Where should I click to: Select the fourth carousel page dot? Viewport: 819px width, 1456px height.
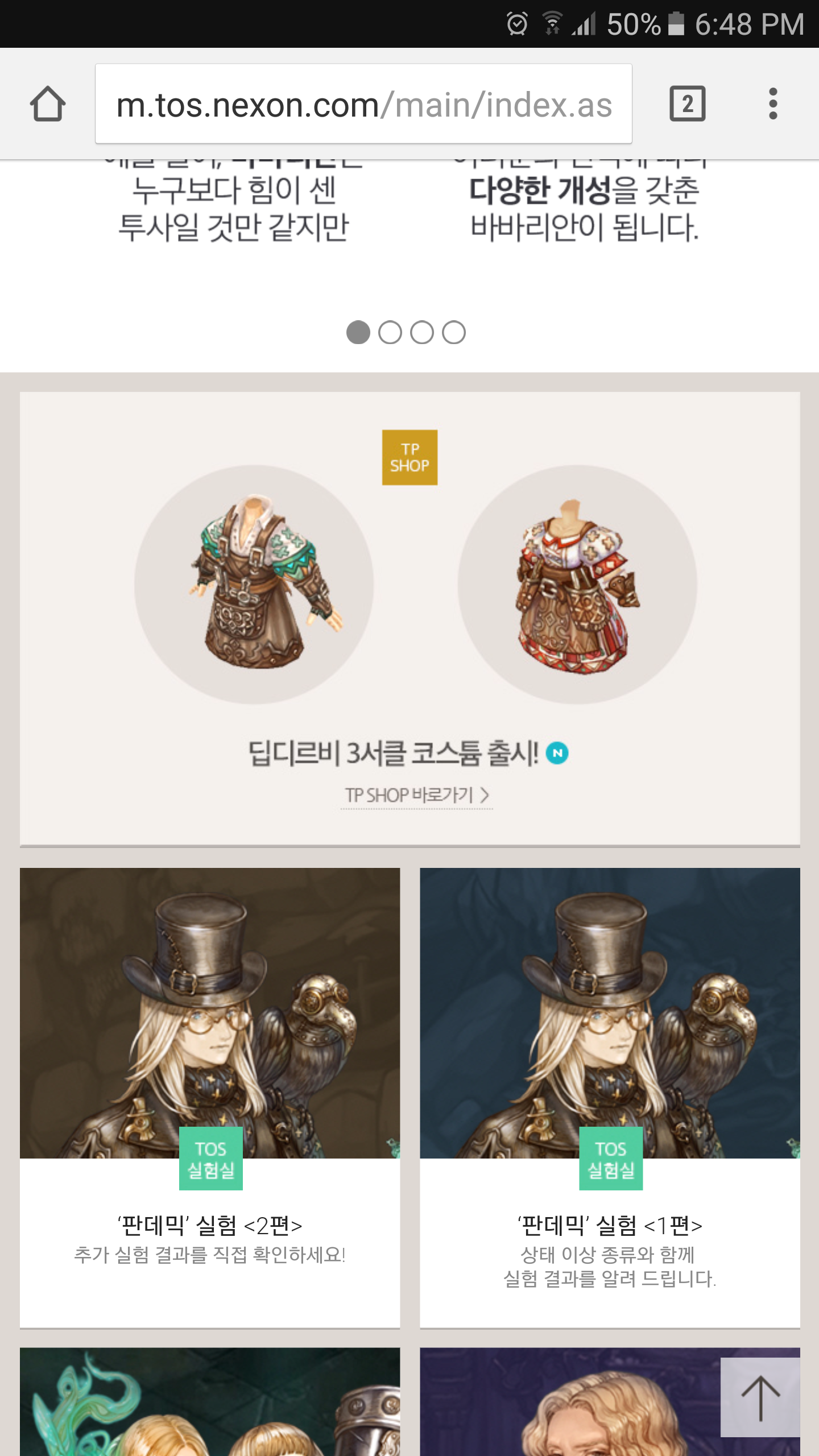point(454,333)
